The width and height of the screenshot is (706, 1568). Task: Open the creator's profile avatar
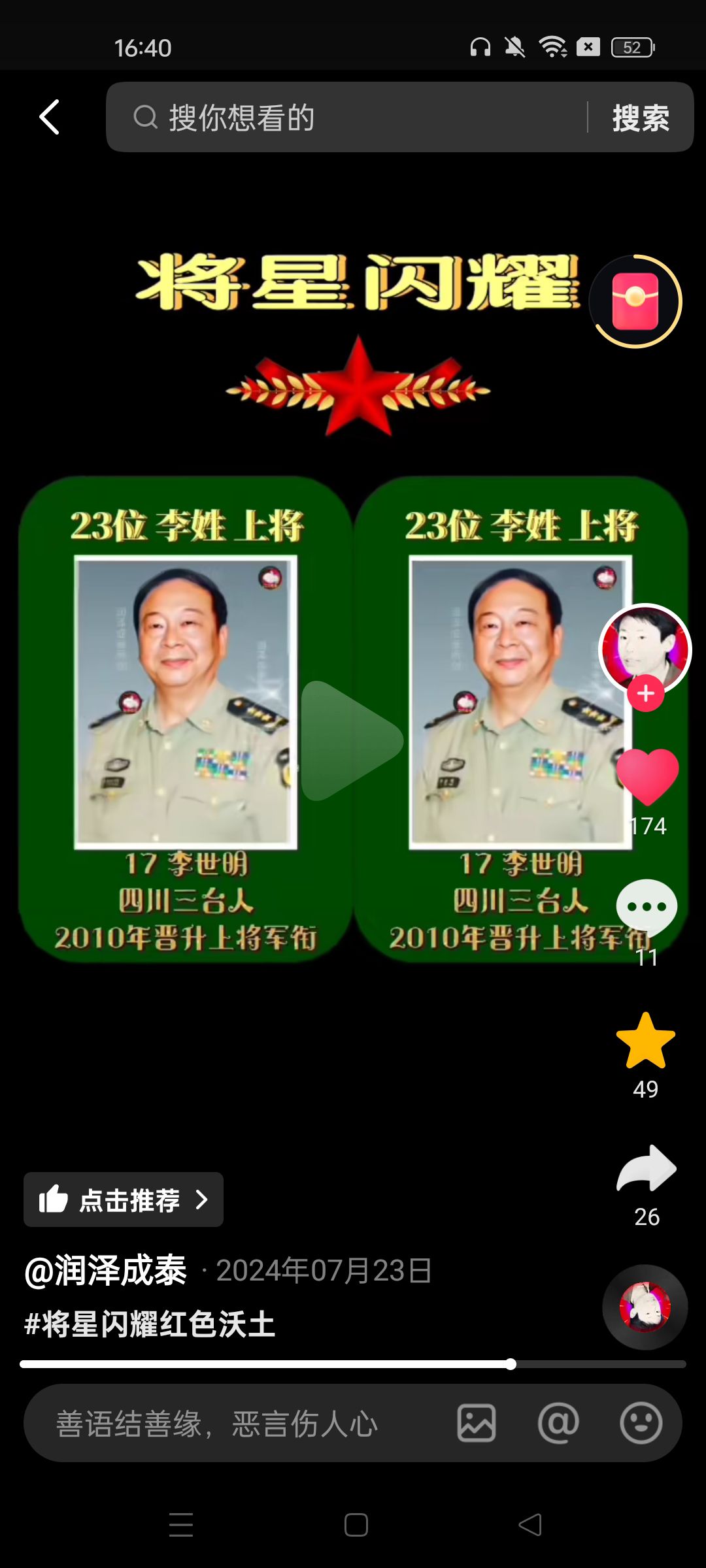(645, 648)
